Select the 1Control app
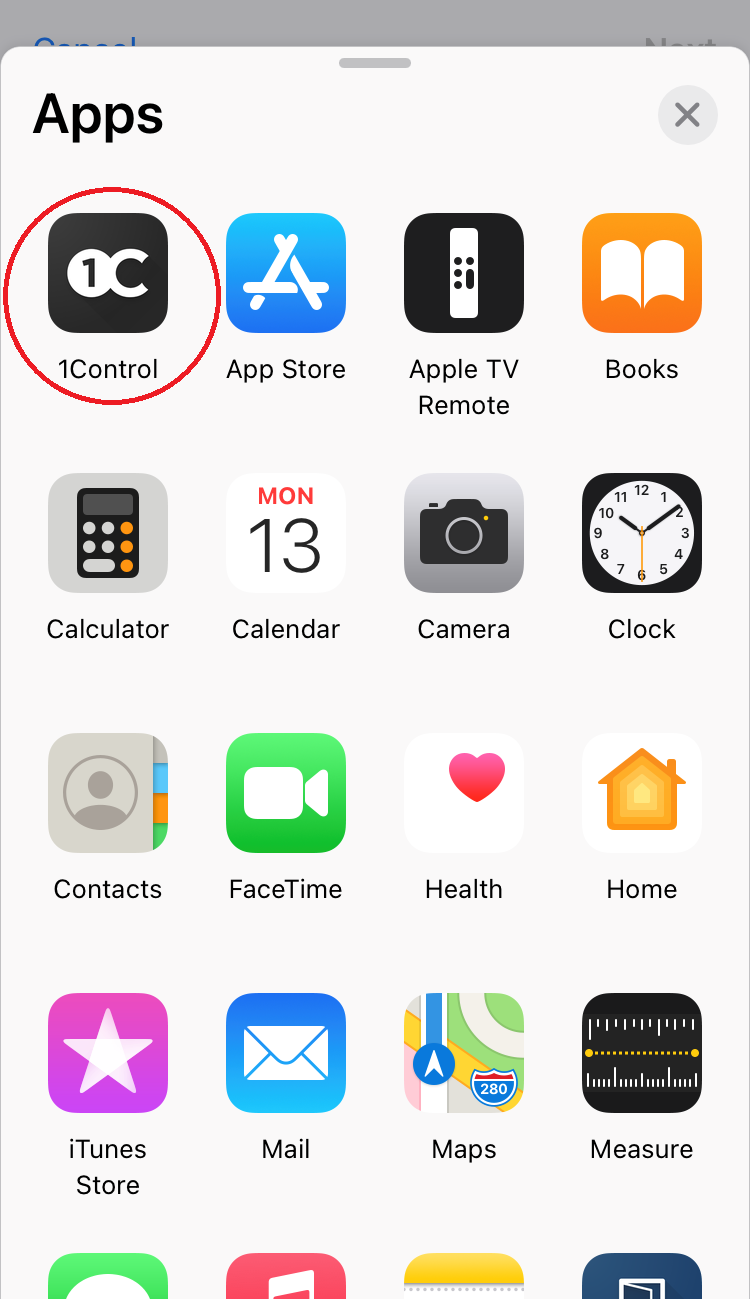 pyautogui.click(x=108, y=273)
